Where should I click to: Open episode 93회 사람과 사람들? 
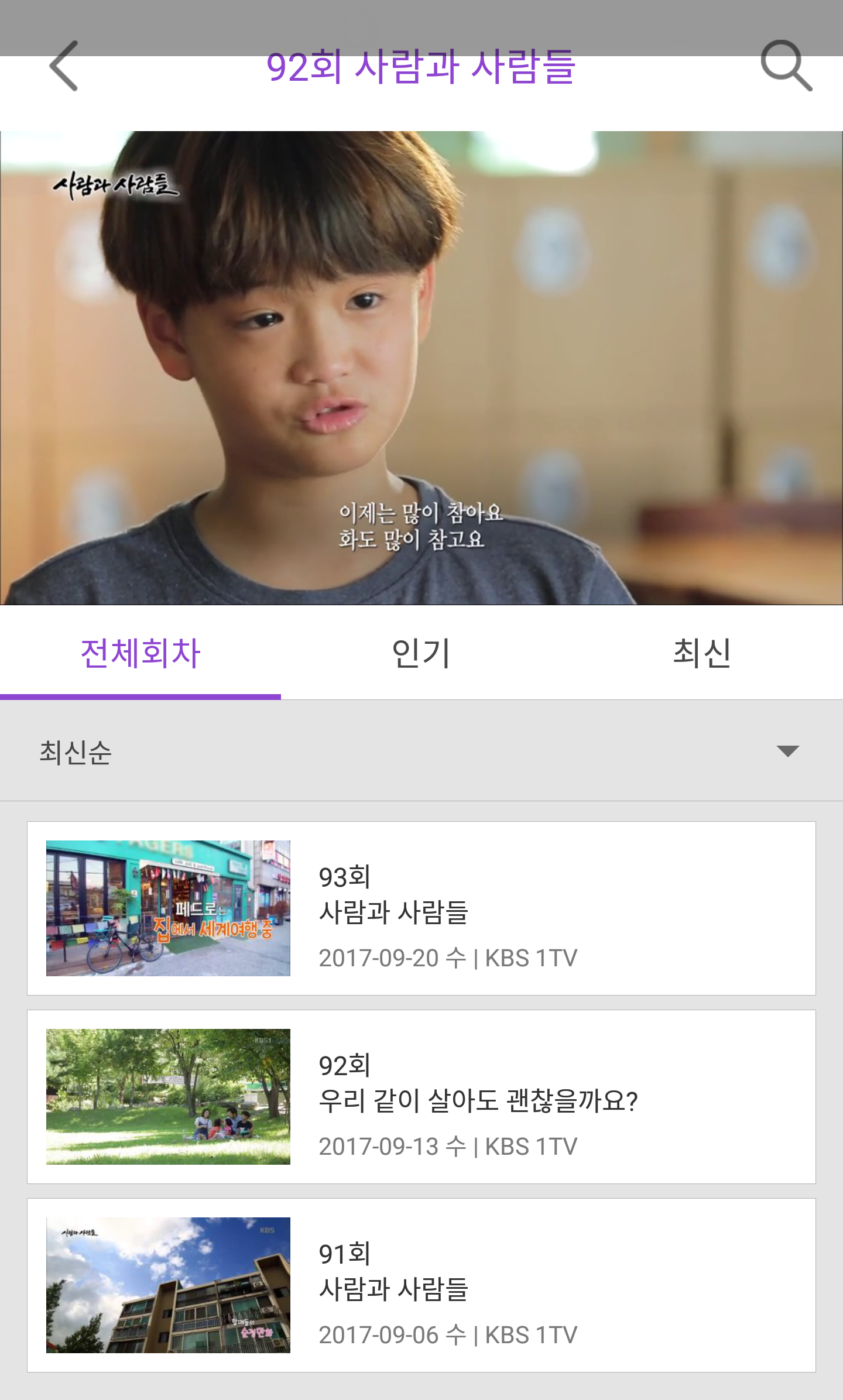click(x=421, y=908)
